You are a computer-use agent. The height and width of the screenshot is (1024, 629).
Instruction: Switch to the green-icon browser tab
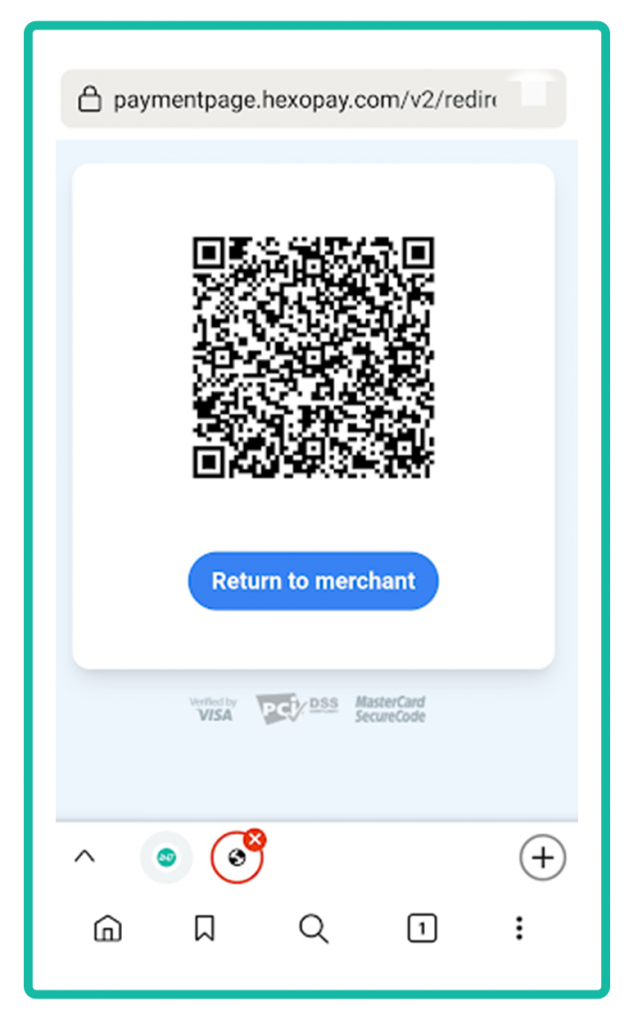click(x=167, y=857)
